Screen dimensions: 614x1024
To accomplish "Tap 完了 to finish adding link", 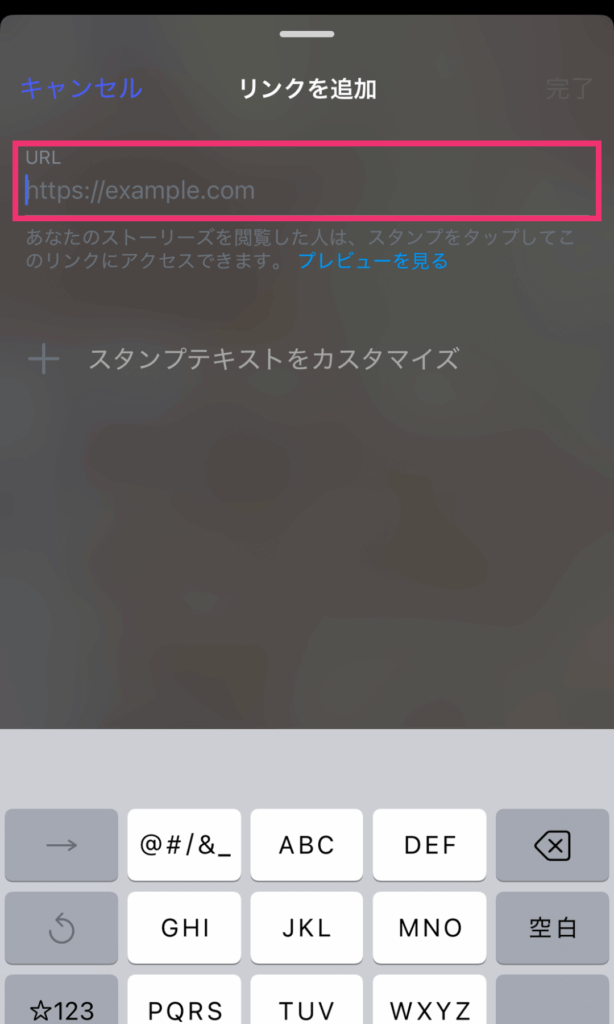I will (x=569, y=88).
